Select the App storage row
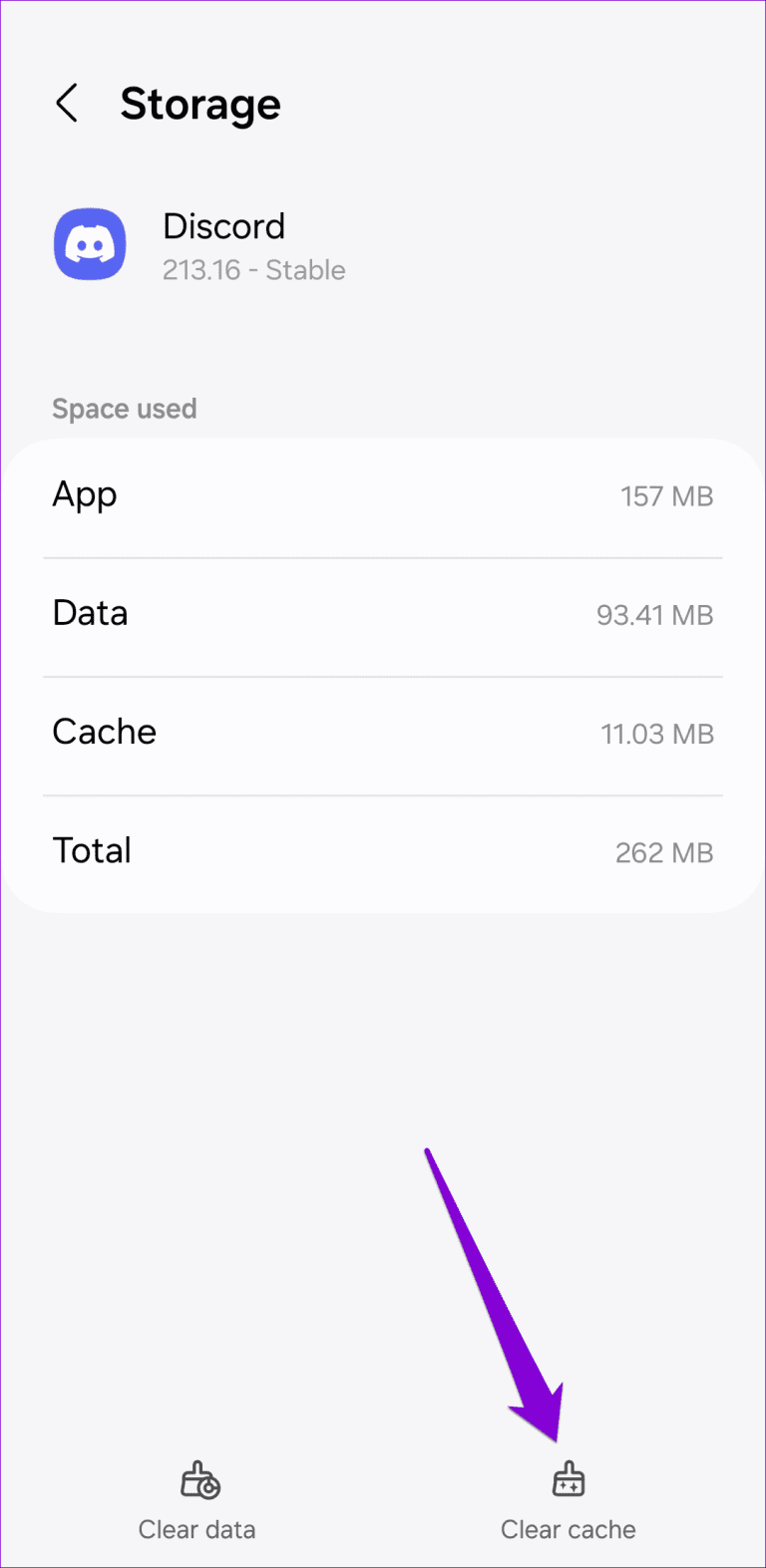 [x=383, y=495]
